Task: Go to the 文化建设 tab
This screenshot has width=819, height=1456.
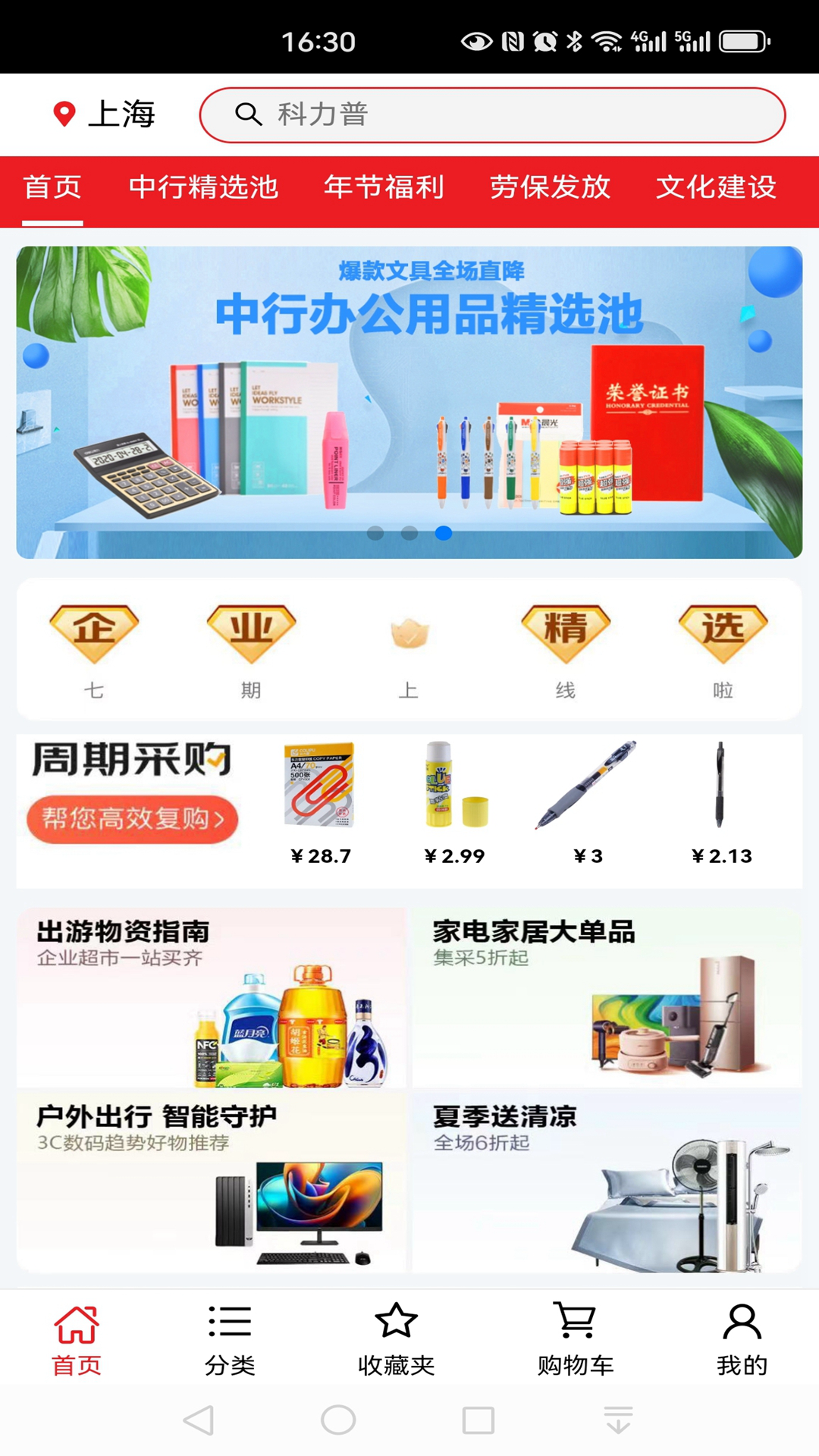Action: point(716,187)
